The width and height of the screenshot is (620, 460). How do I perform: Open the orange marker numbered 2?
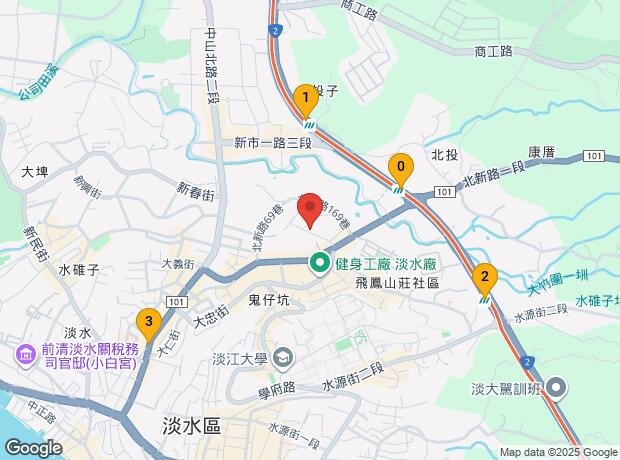tap(485, 280)
